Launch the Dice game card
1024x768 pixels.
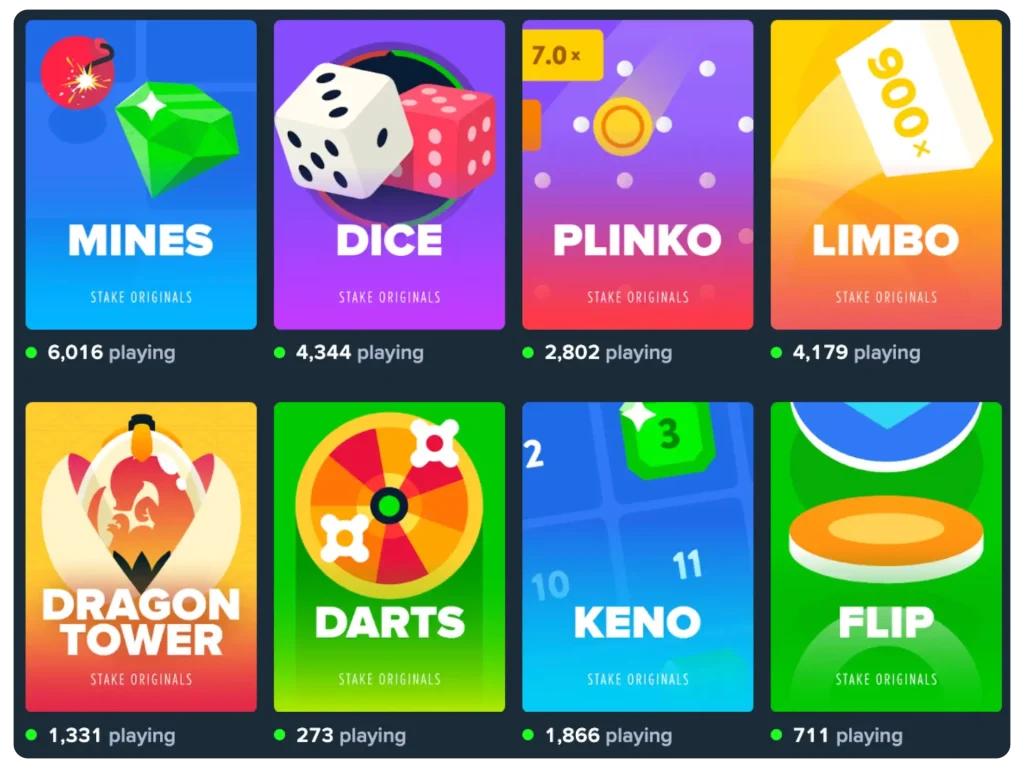click(x=389, y=175)
